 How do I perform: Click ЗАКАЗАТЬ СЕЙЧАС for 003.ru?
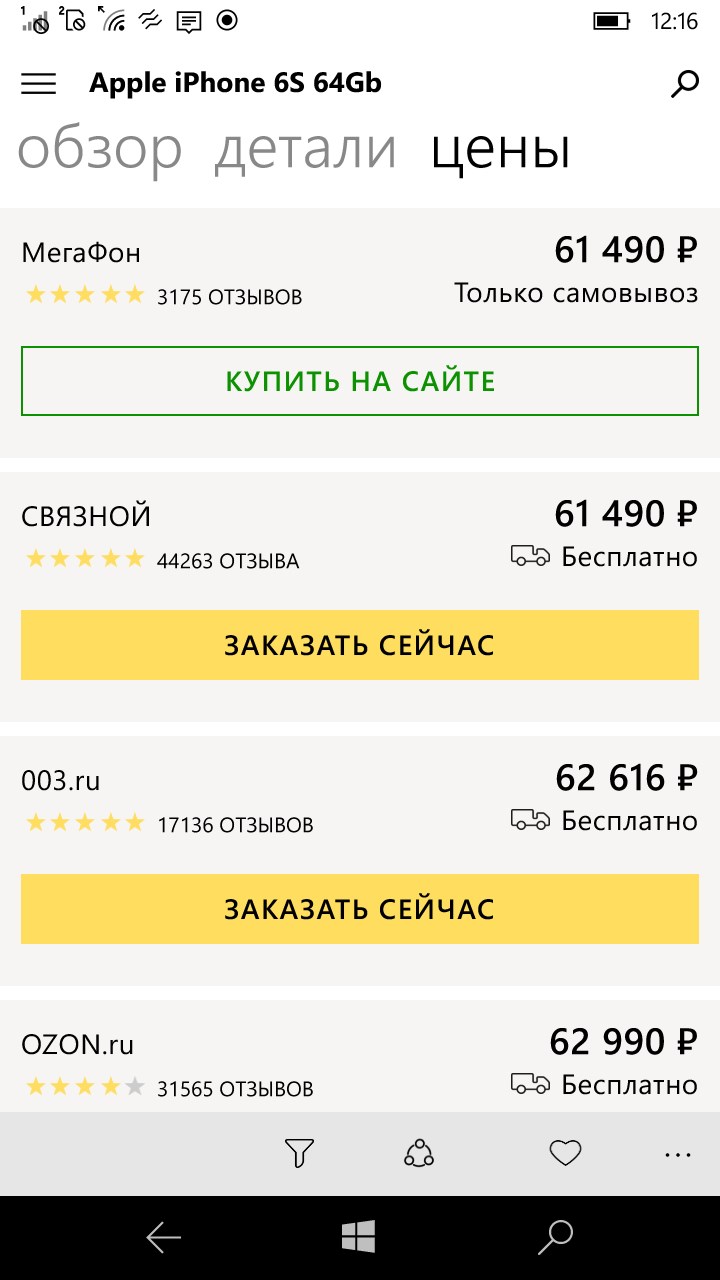(360, 908)
